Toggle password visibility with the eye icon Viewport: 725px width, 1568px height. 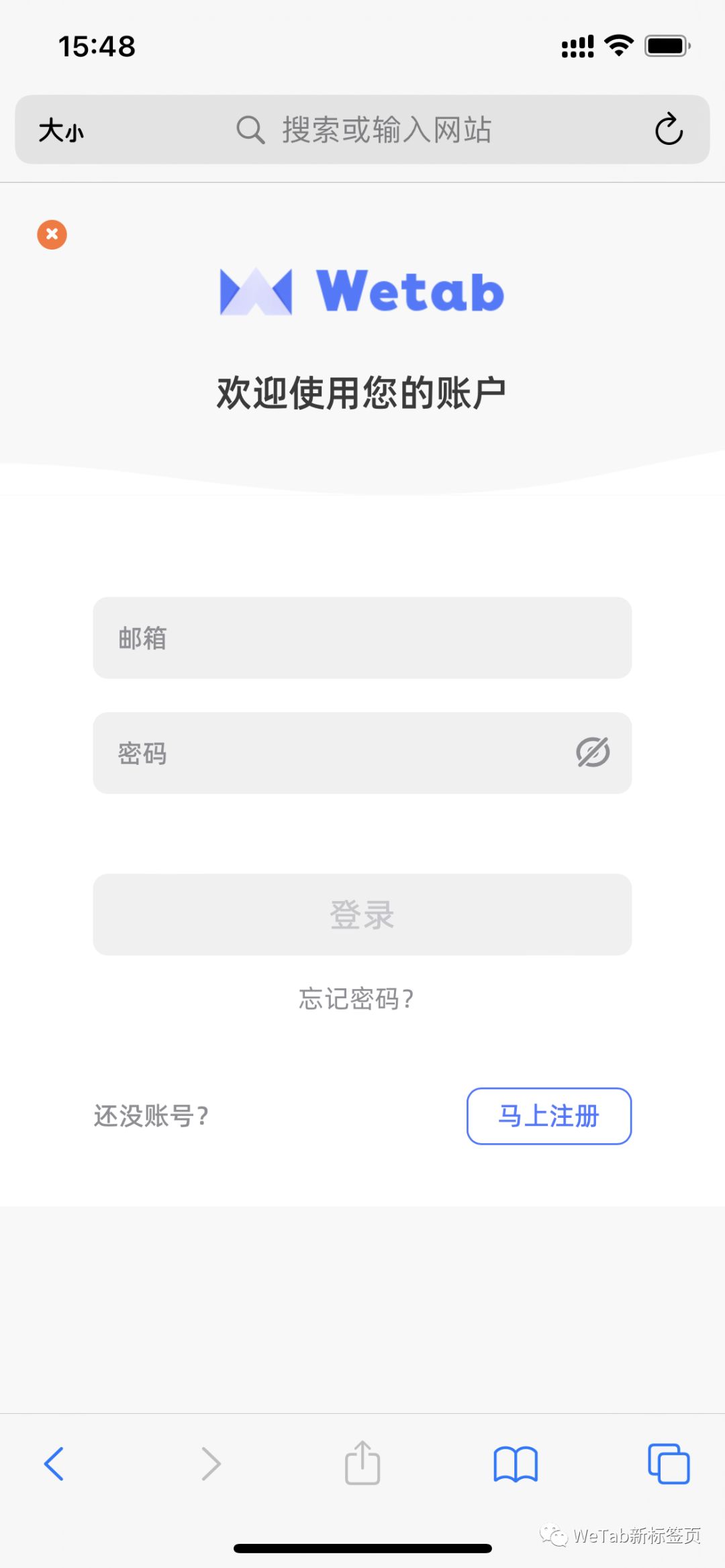[593, 753]
